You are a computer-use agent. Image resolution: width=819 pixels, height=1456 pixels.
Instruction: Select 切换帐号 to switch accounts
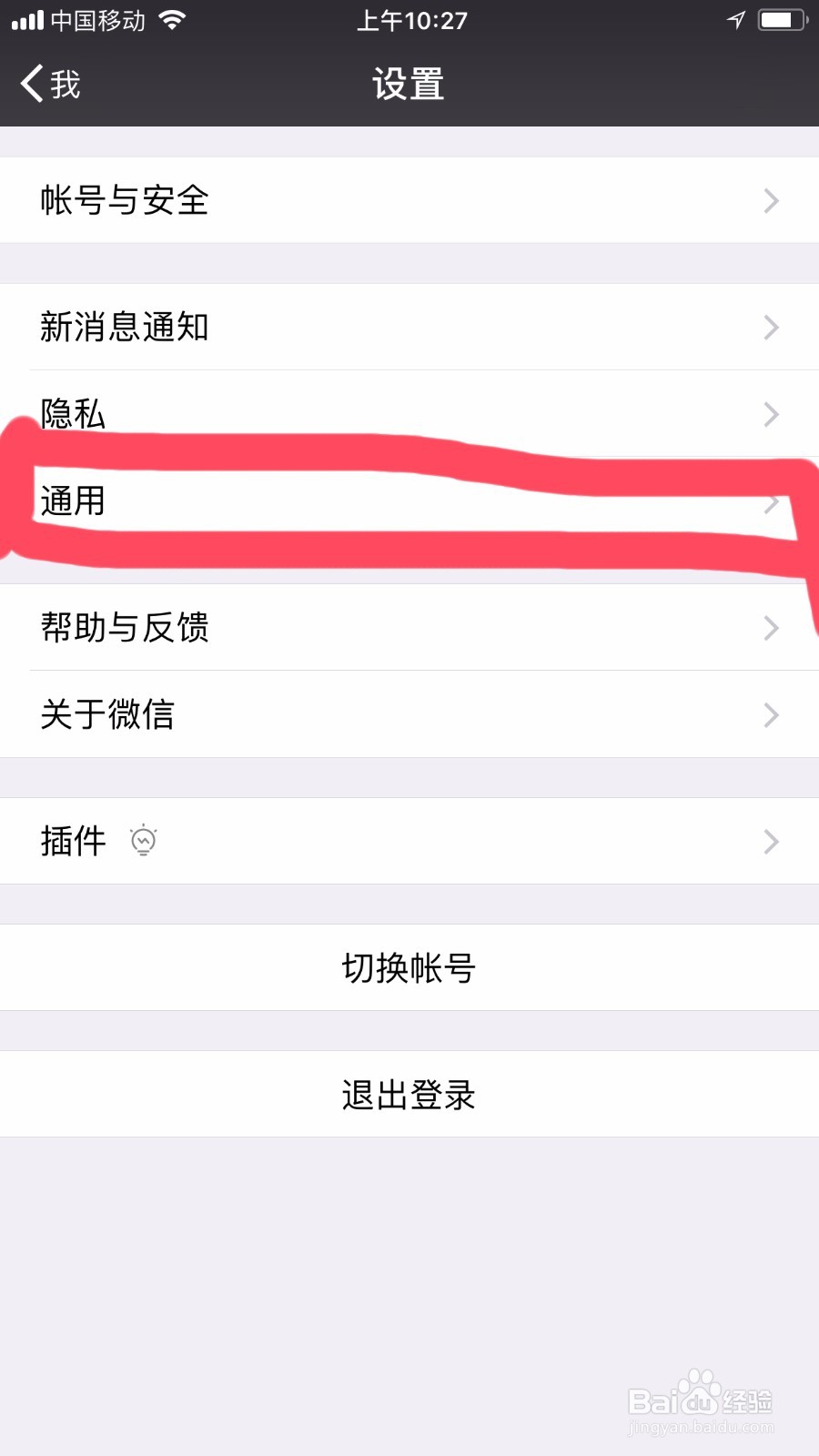click(408, 968)
